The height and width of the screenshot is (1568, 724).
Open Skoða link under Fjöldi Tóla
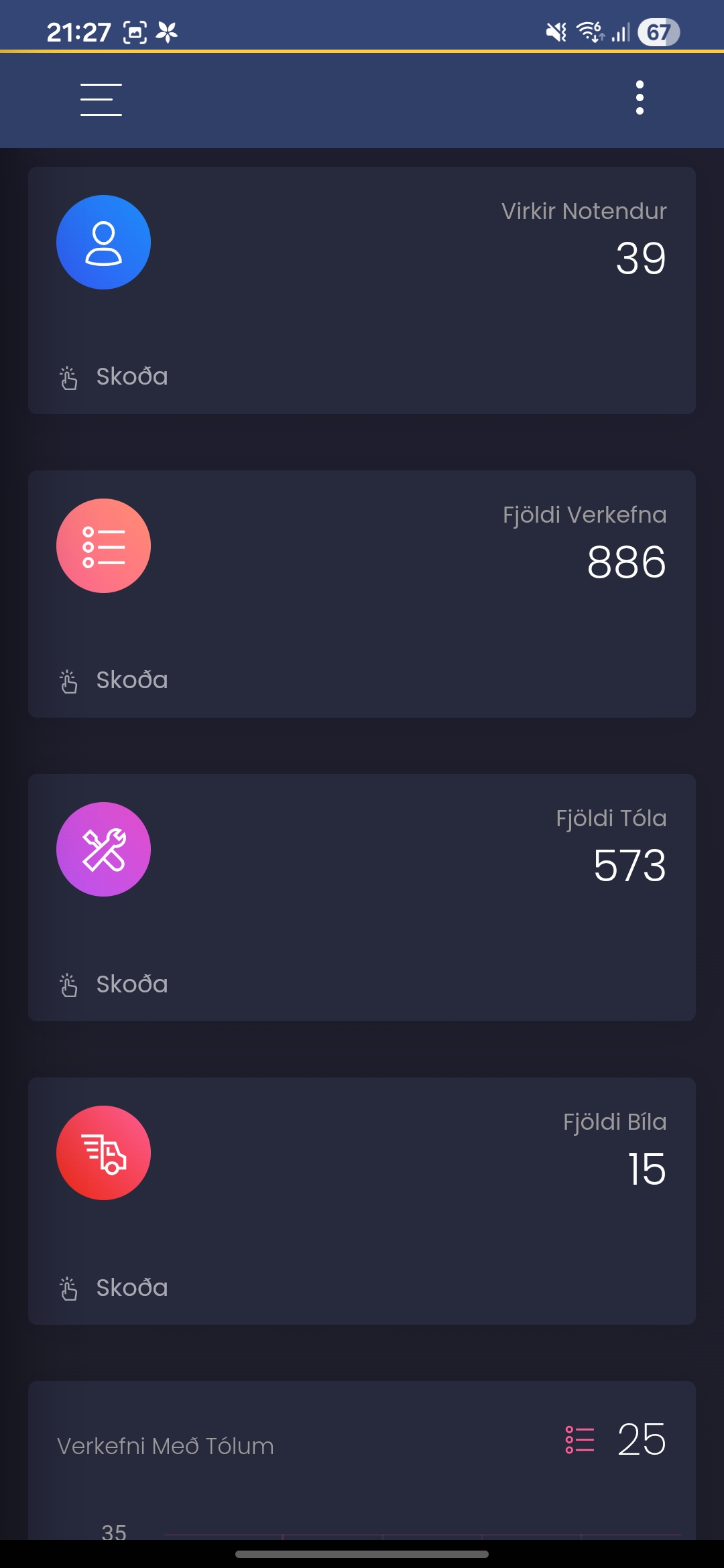(x=131, y=984)
